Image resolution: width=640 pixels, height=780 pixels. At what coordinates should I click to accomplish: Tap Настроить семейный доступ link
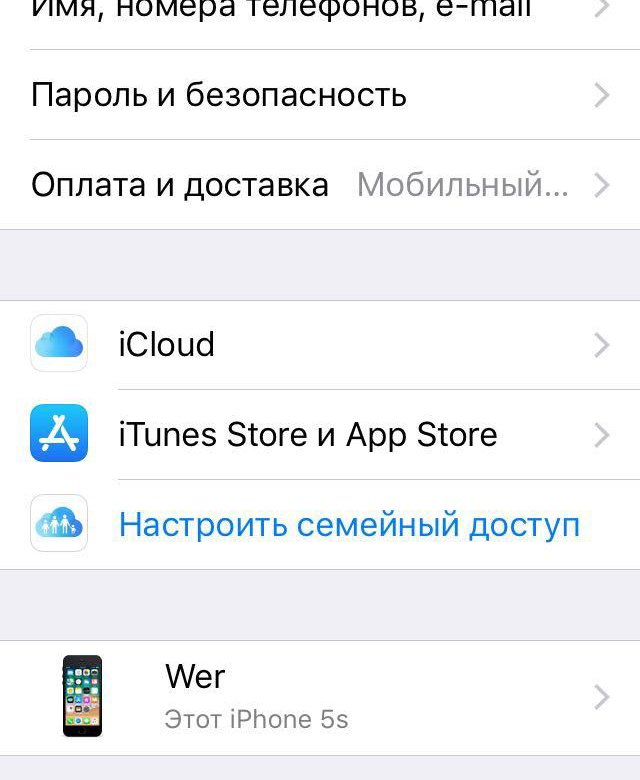[349, 525]
